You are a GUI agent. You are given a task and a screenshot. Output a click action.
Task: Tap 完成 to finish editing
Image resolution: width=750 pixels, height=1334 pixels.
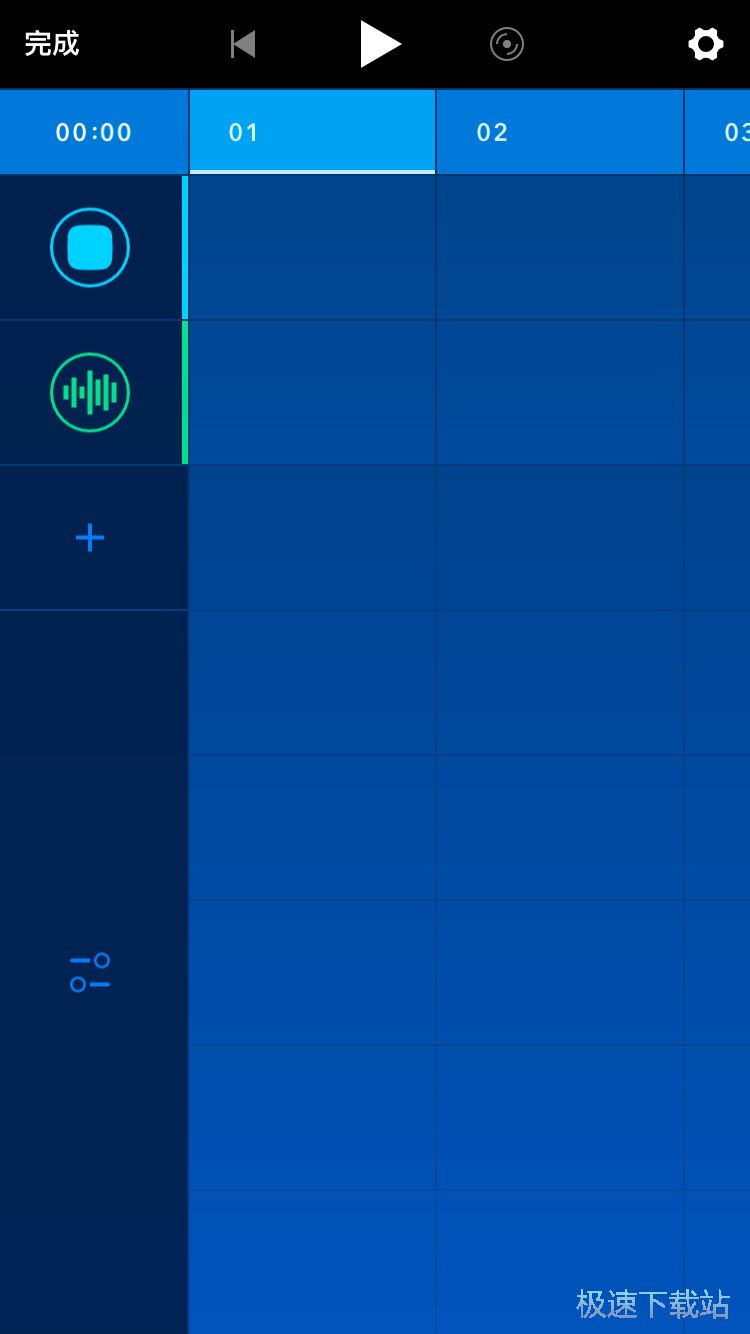click(x=52, y=44)
